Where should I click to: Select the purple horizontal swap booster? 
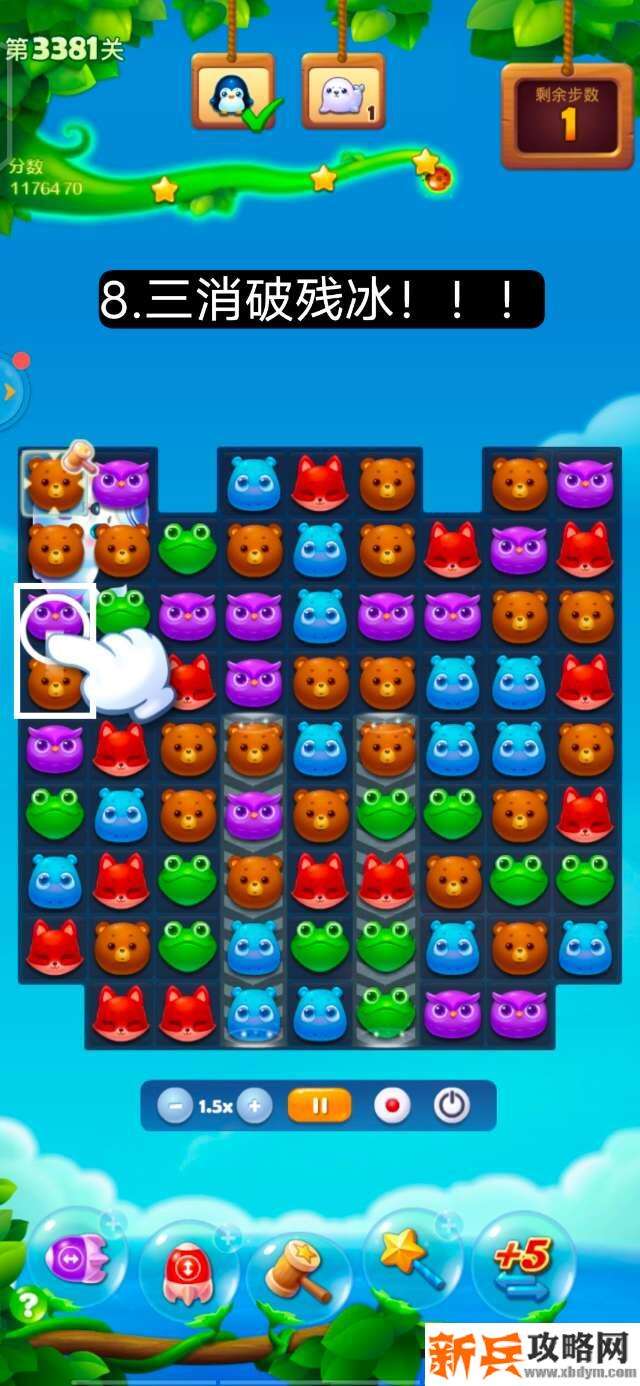click(76, 1256)
